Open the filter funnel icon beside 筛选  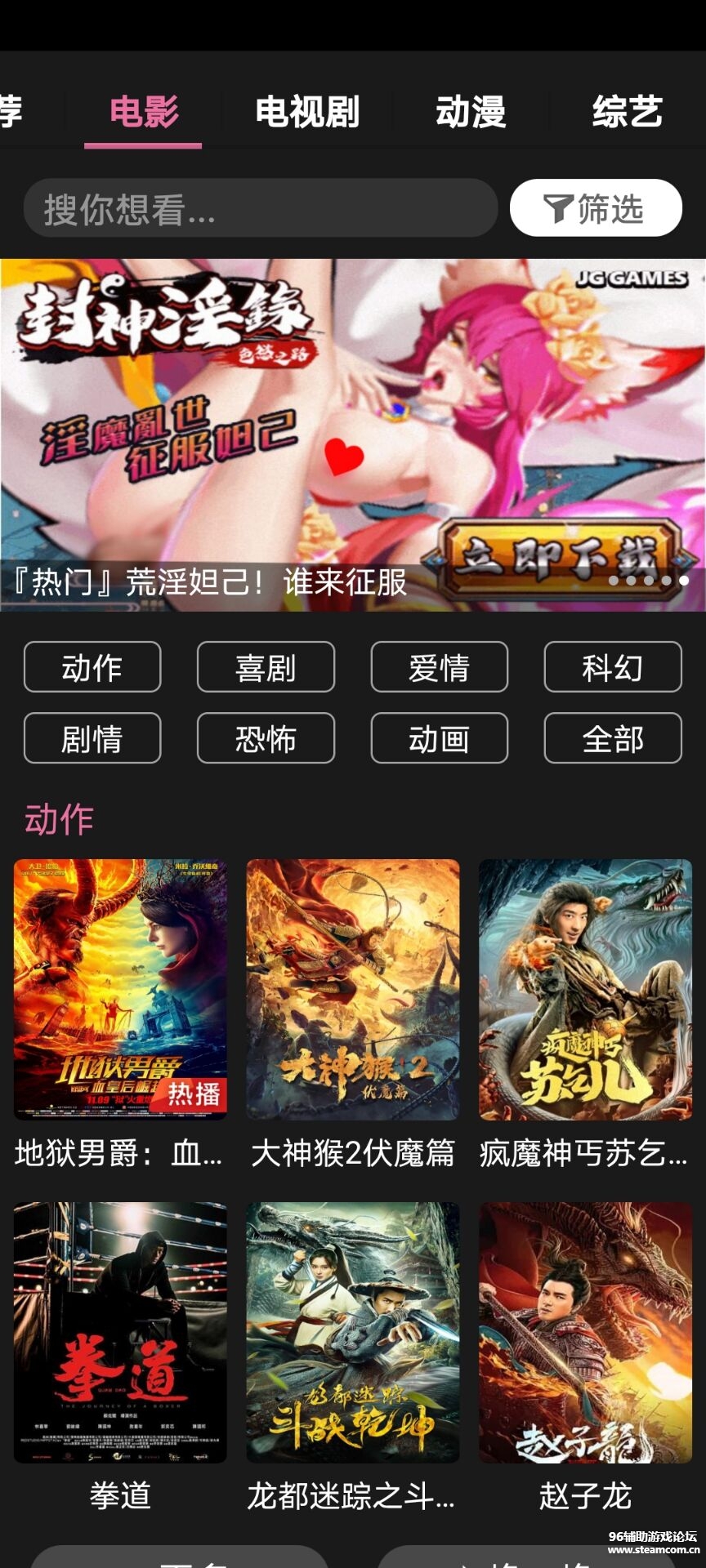click(x=558, y=207)
